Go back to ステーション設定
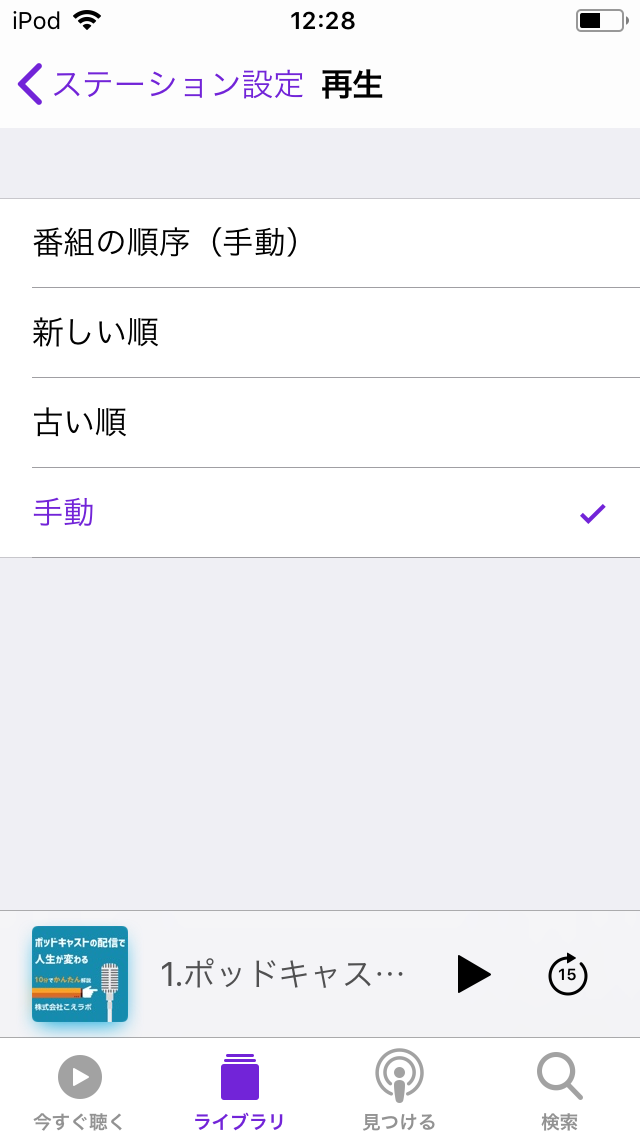This screenshot has height=1136, width=640. (x=159, y=85)
